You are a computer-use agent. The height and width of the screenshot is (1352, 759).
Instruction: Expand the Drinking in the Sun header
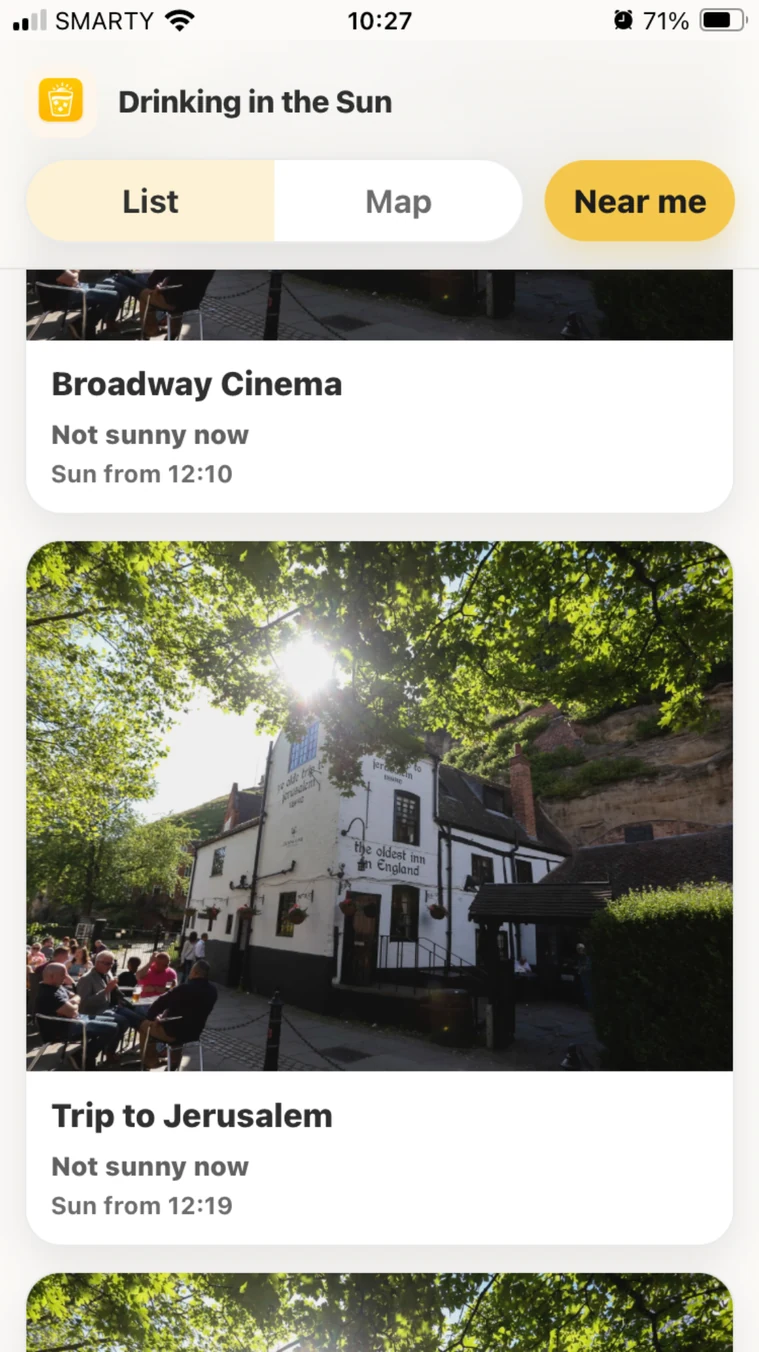pos(255,101)
